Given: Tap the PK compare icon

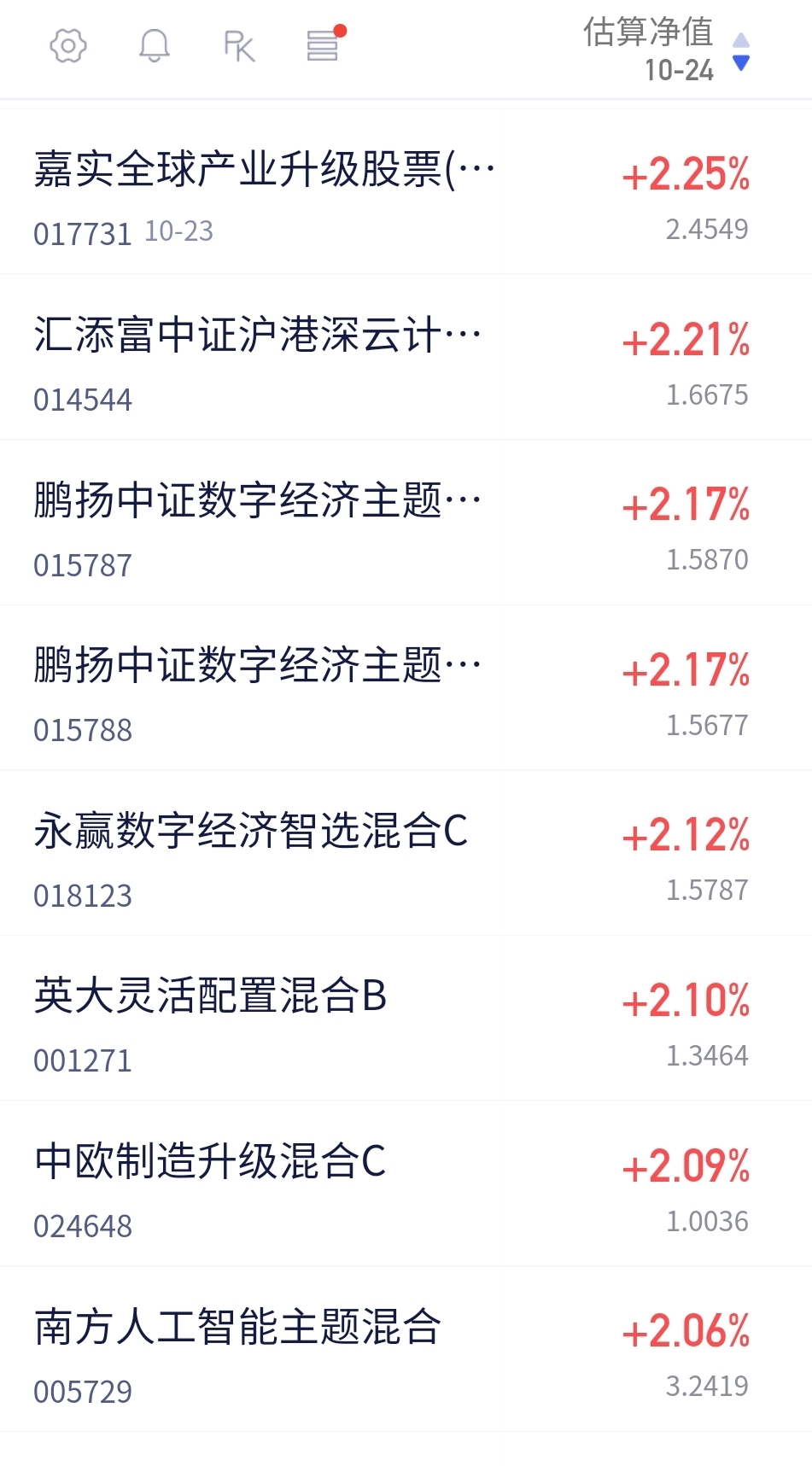Looking at the screenshot, I should [239, 46].
